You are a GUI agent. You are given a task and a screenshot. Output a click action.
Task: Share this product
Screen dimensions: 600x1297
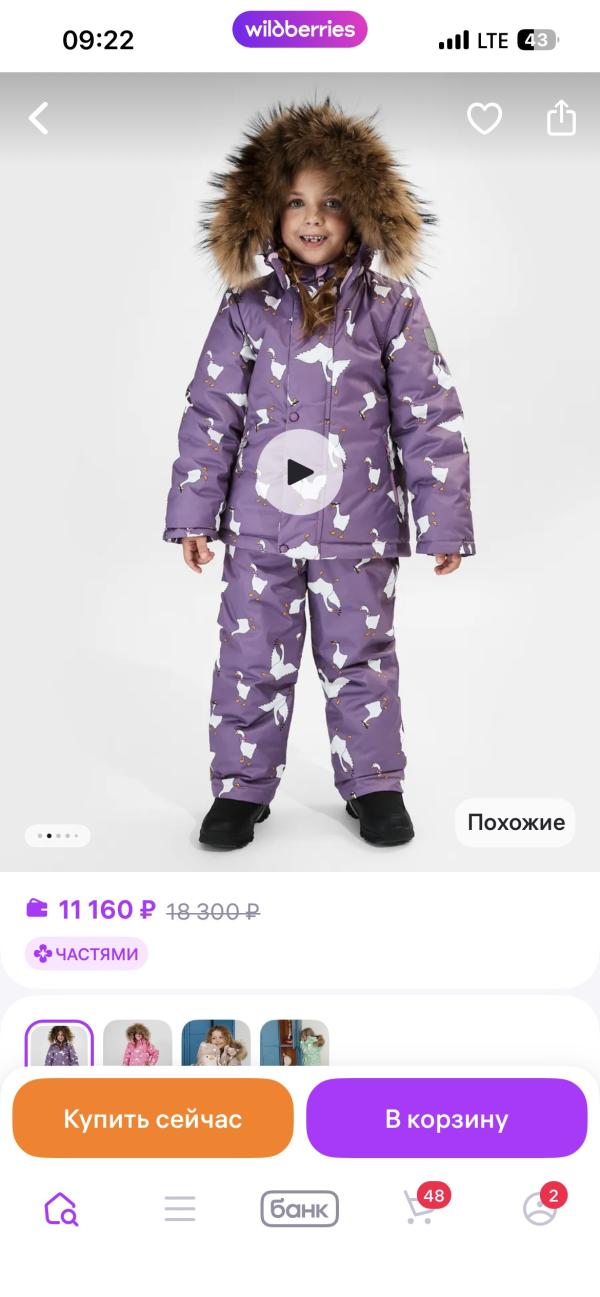coord(561,118)
